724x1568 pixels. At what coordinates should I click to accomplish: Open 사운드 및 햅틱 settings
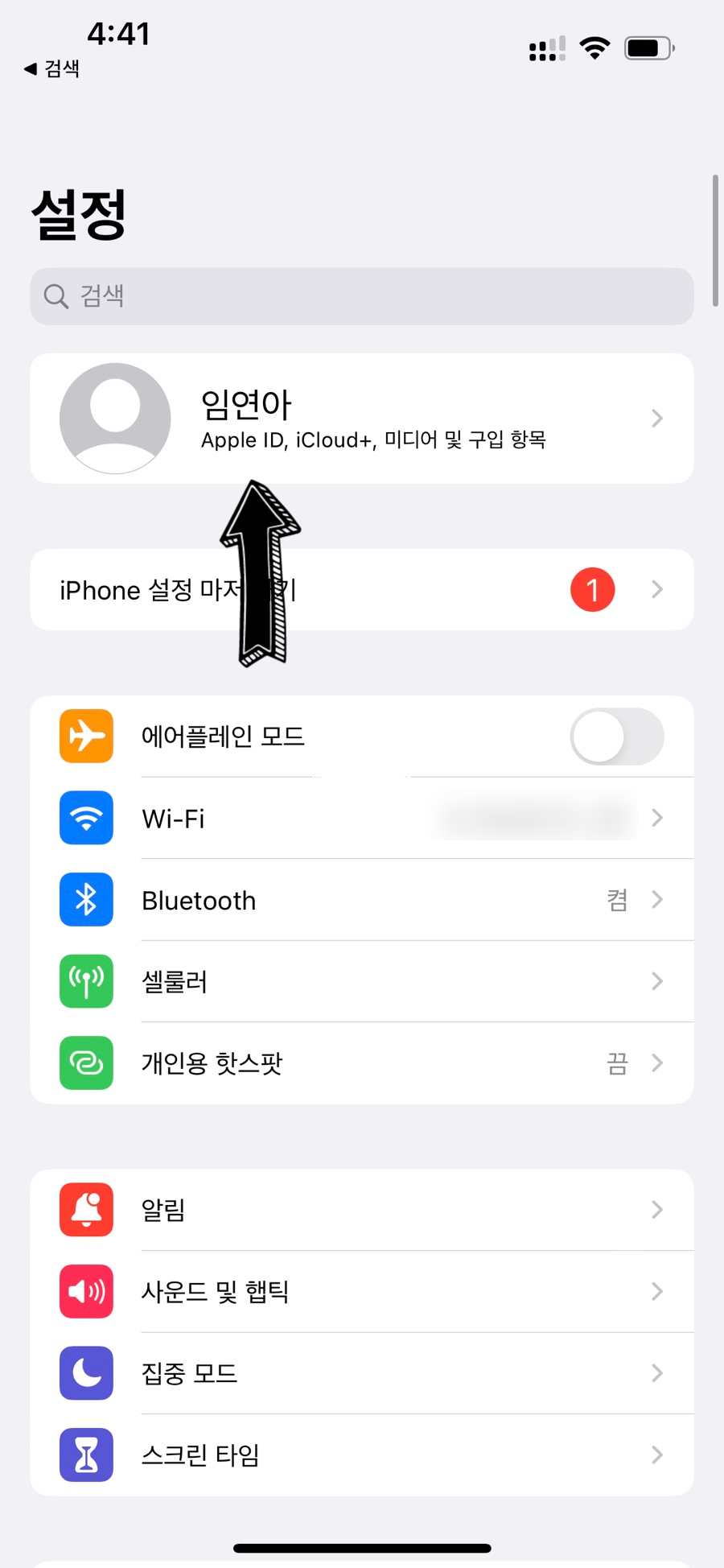pyautogui.click(x=362, y=1292)
